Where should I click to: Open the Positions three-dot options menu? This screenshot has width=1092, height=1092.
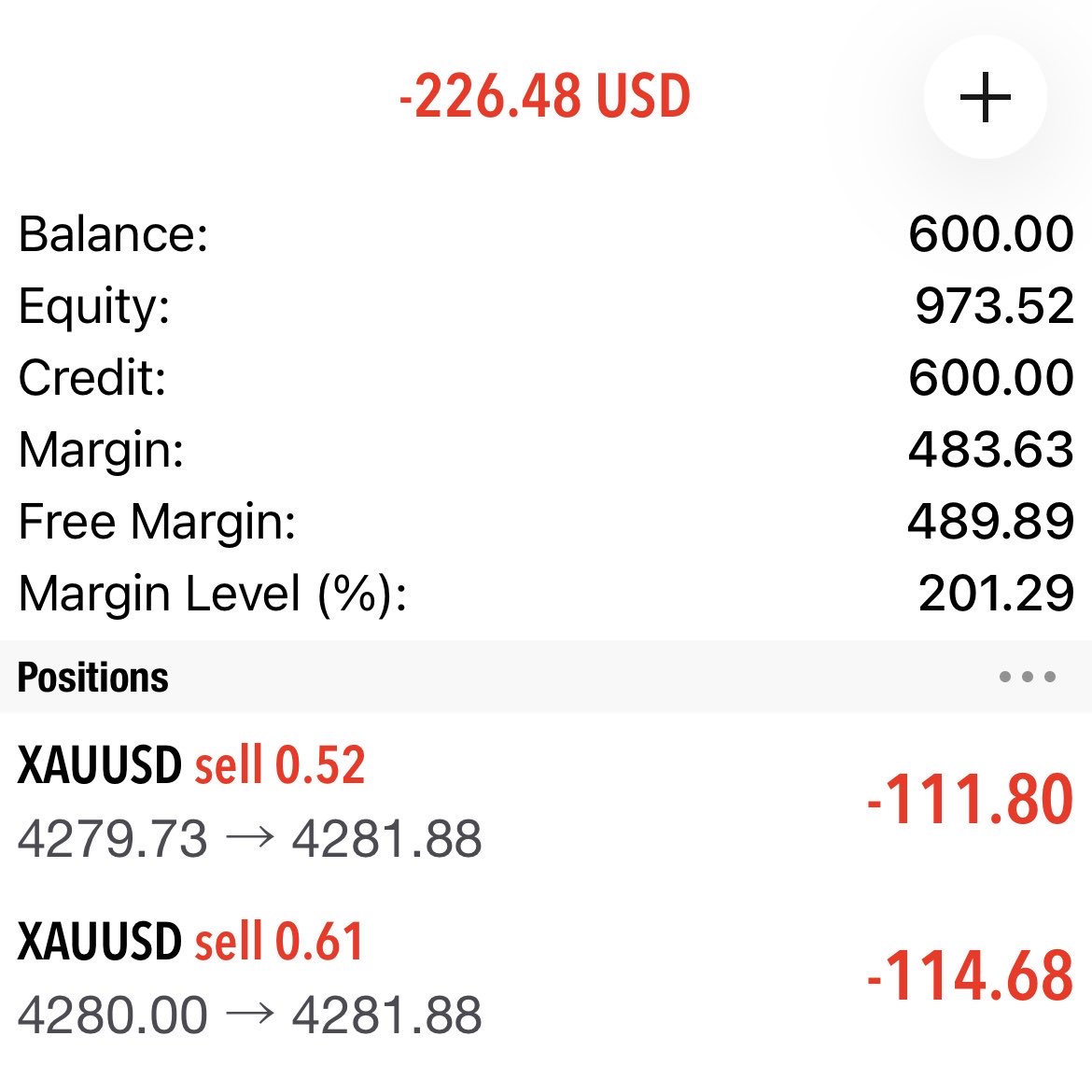click(x=1028, y=677)
